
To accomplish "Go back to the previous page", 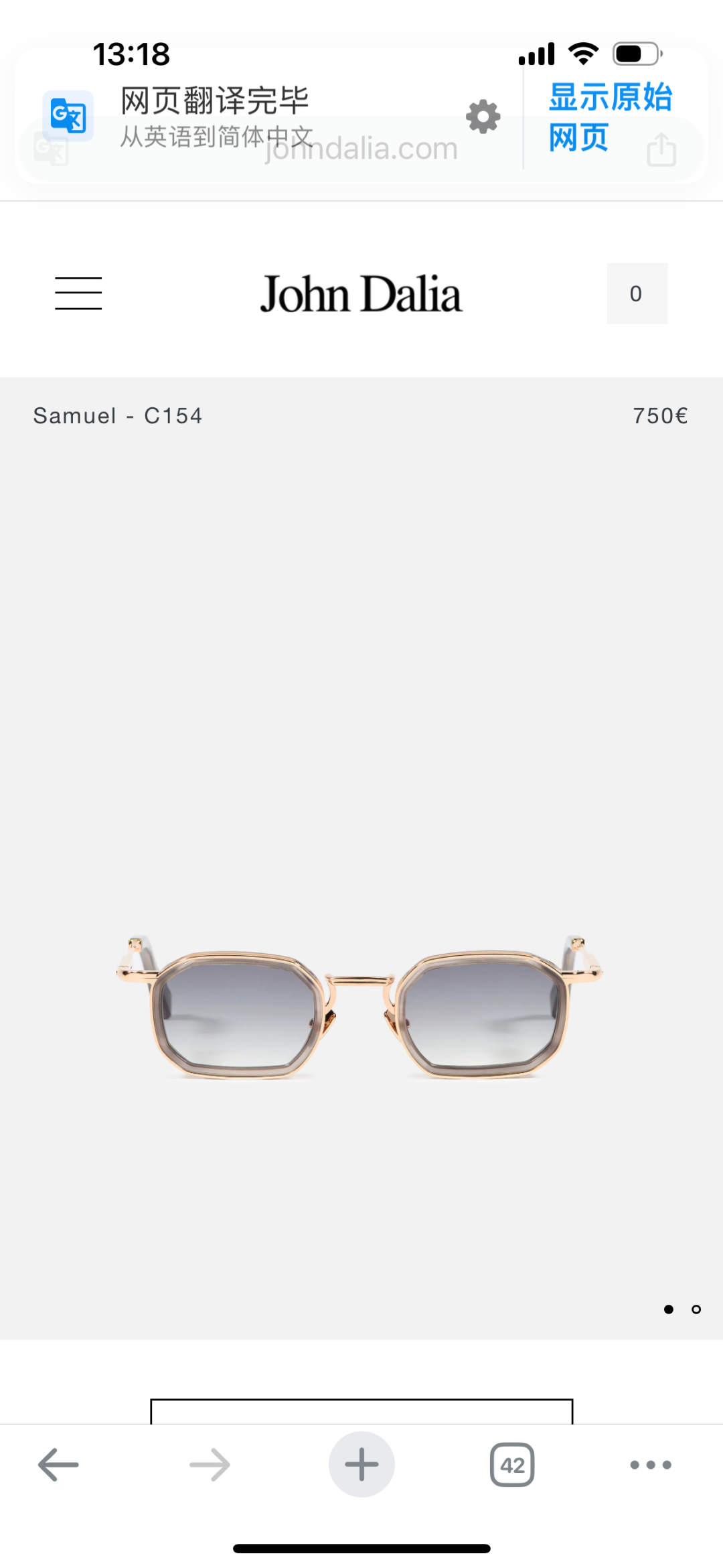I will [58, 1464].
